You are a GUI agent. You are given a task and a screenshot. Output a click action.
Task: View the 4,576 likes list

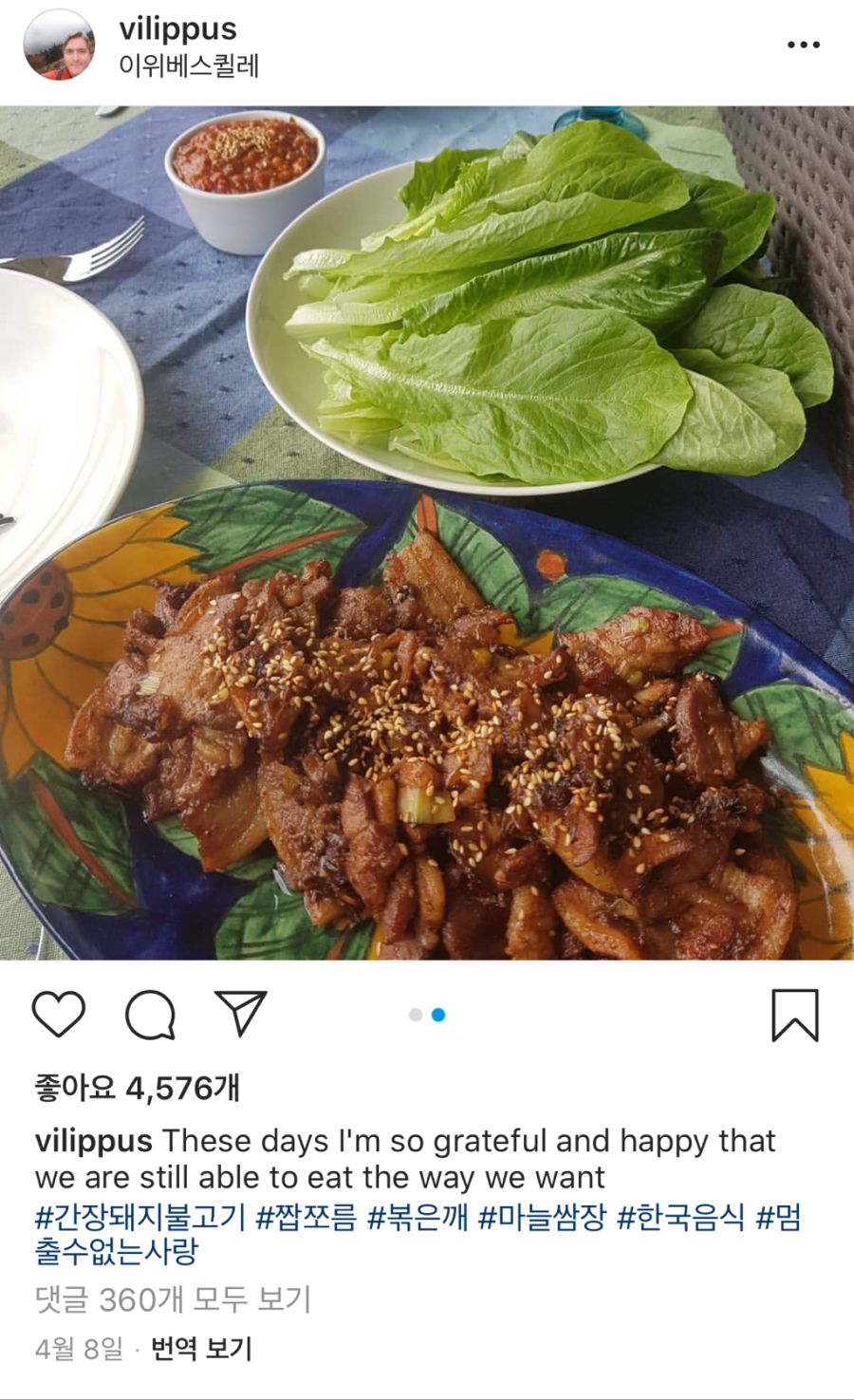[138, 1088]
